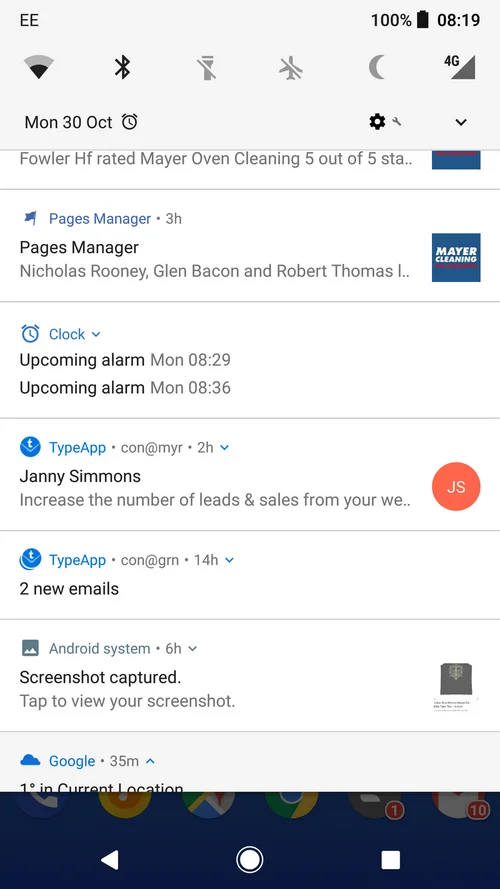Enable airplane mode
The width and height of the screenshot is (500, 889).
pyautogui.click(x=291, y=68)
